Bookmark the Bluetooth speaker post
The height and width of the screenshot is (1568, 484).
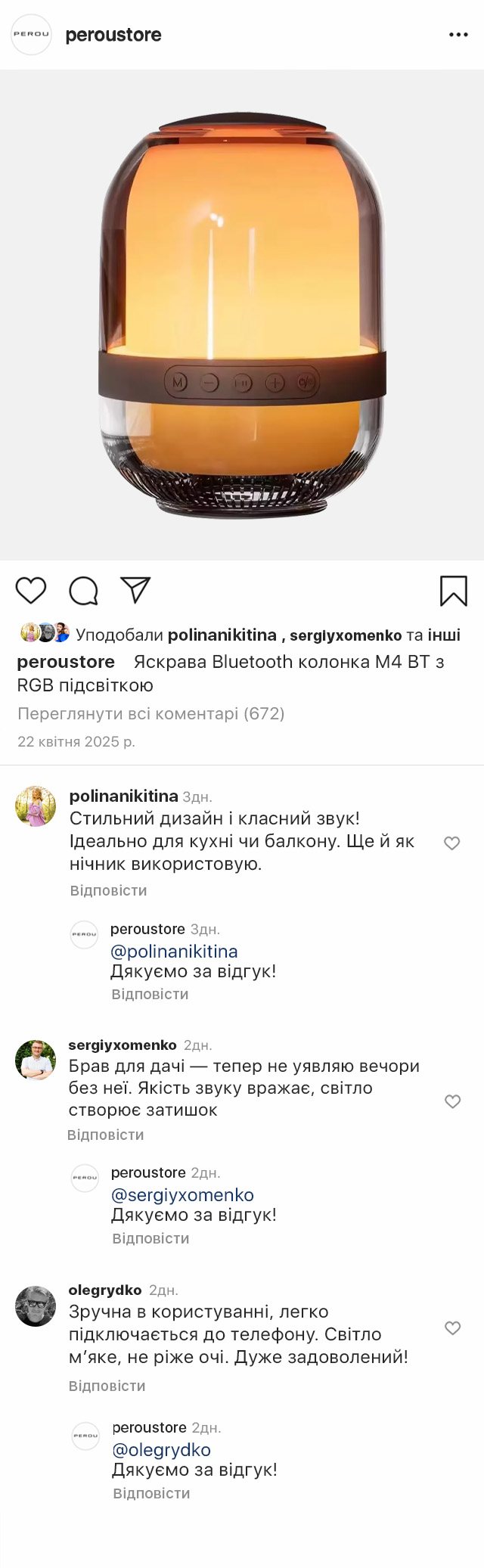[453, 591]
